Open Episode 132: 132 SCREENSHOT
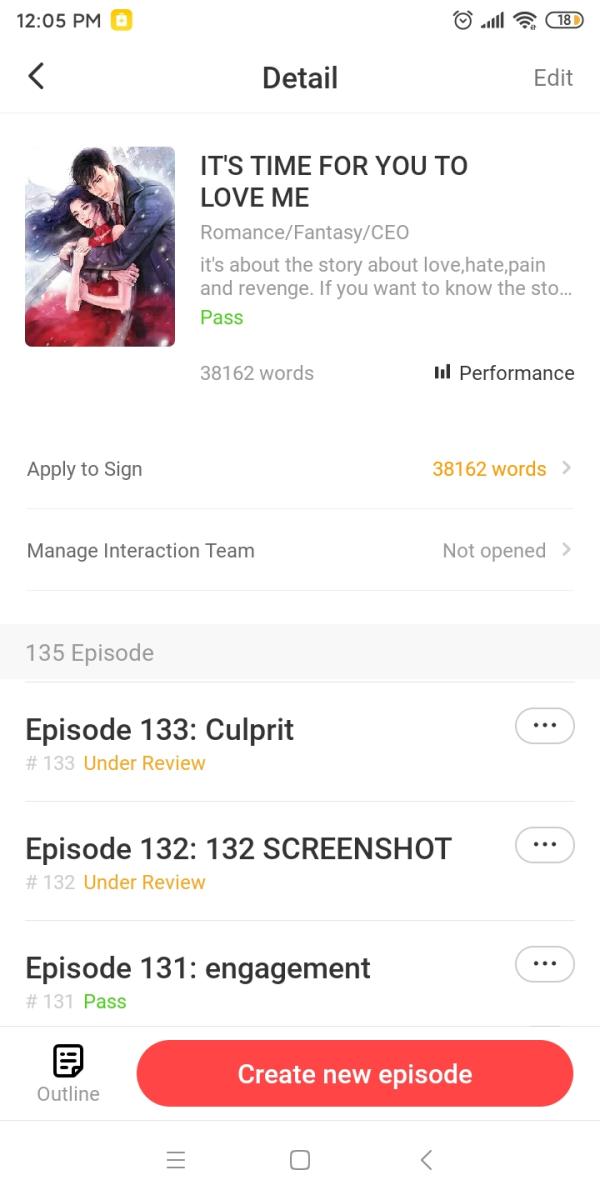Viewport: 600px width, 1200px height. coord(238,849)
